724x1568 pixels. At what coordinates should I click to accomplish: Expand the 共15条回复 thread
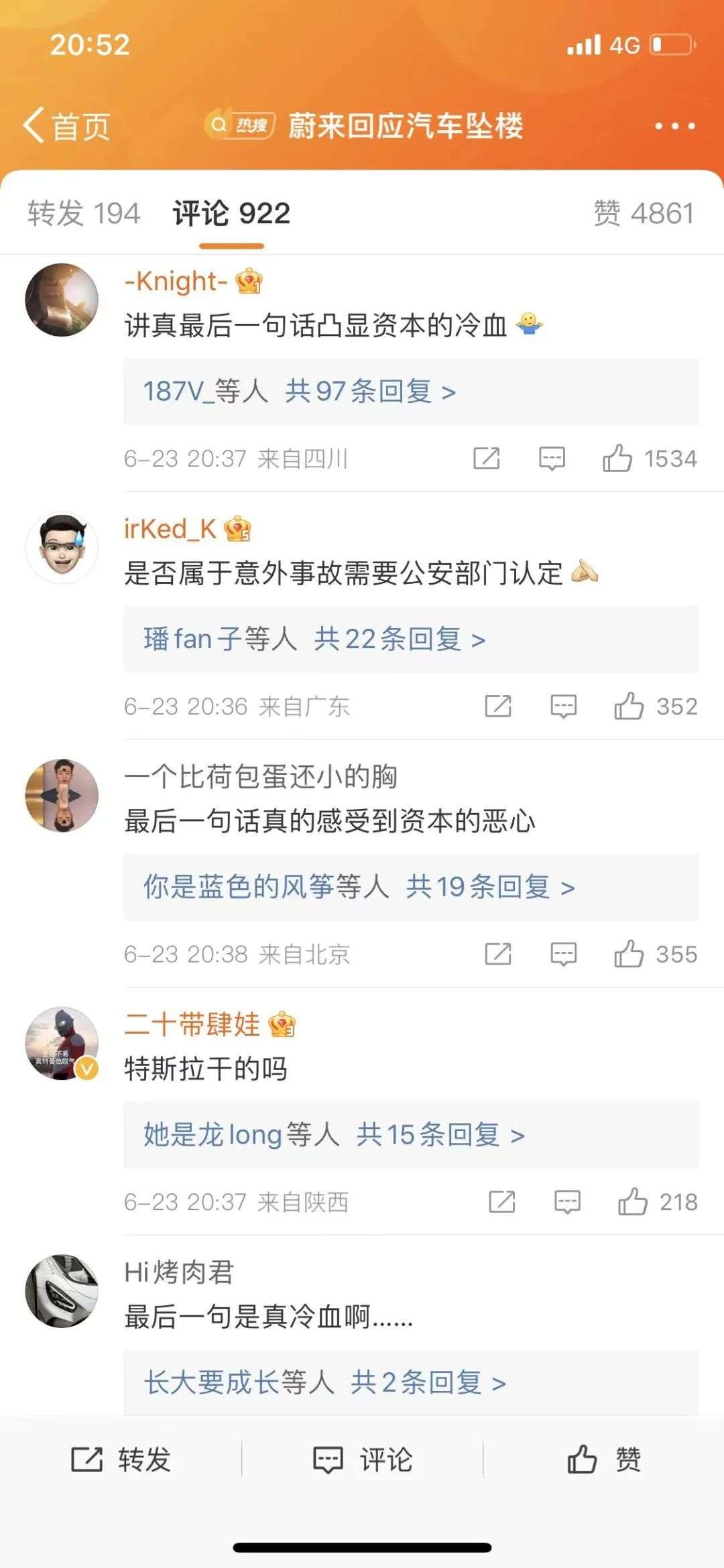(x=440, y=1135)
